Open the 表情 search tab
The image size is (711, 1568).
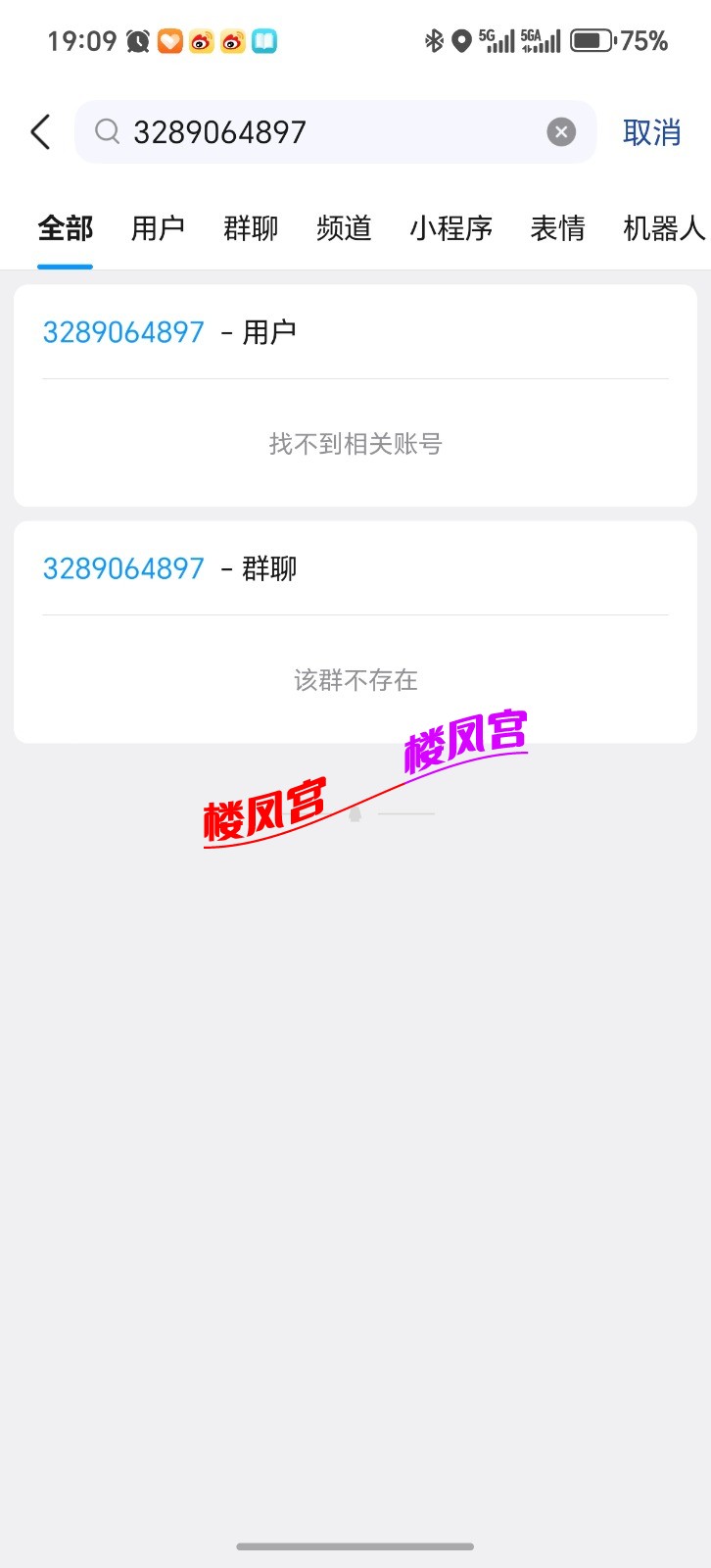coord(557,228)
